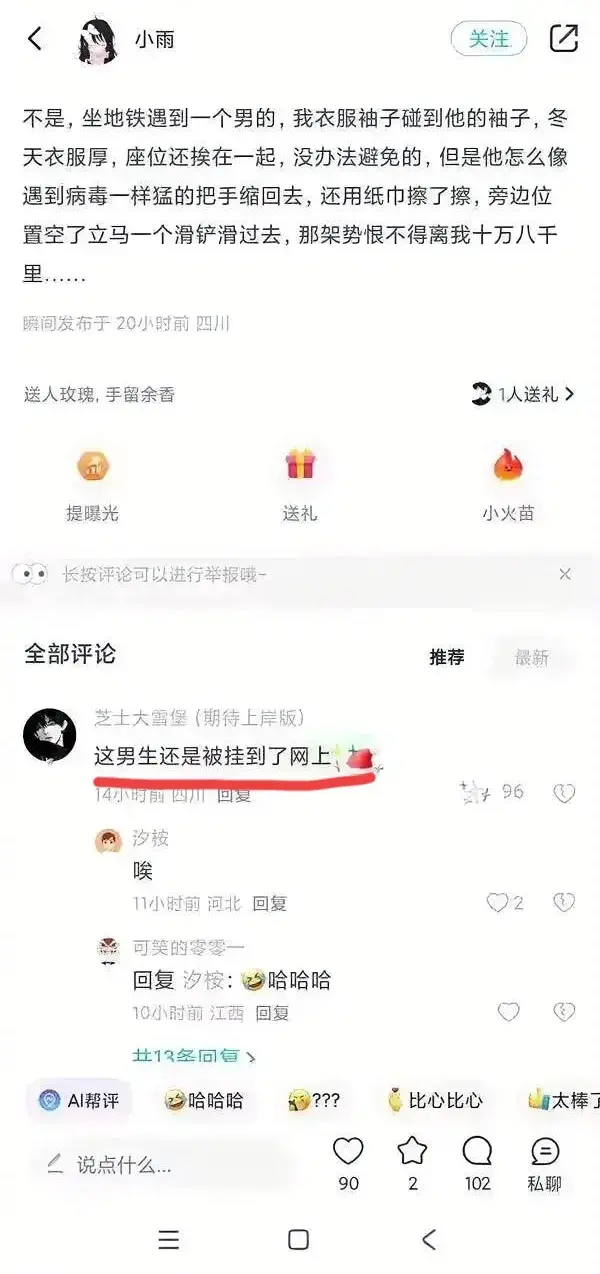Screen dimensions: 600x1274
Task: Open 小雨's profile avatar
Action: (99, 40)
